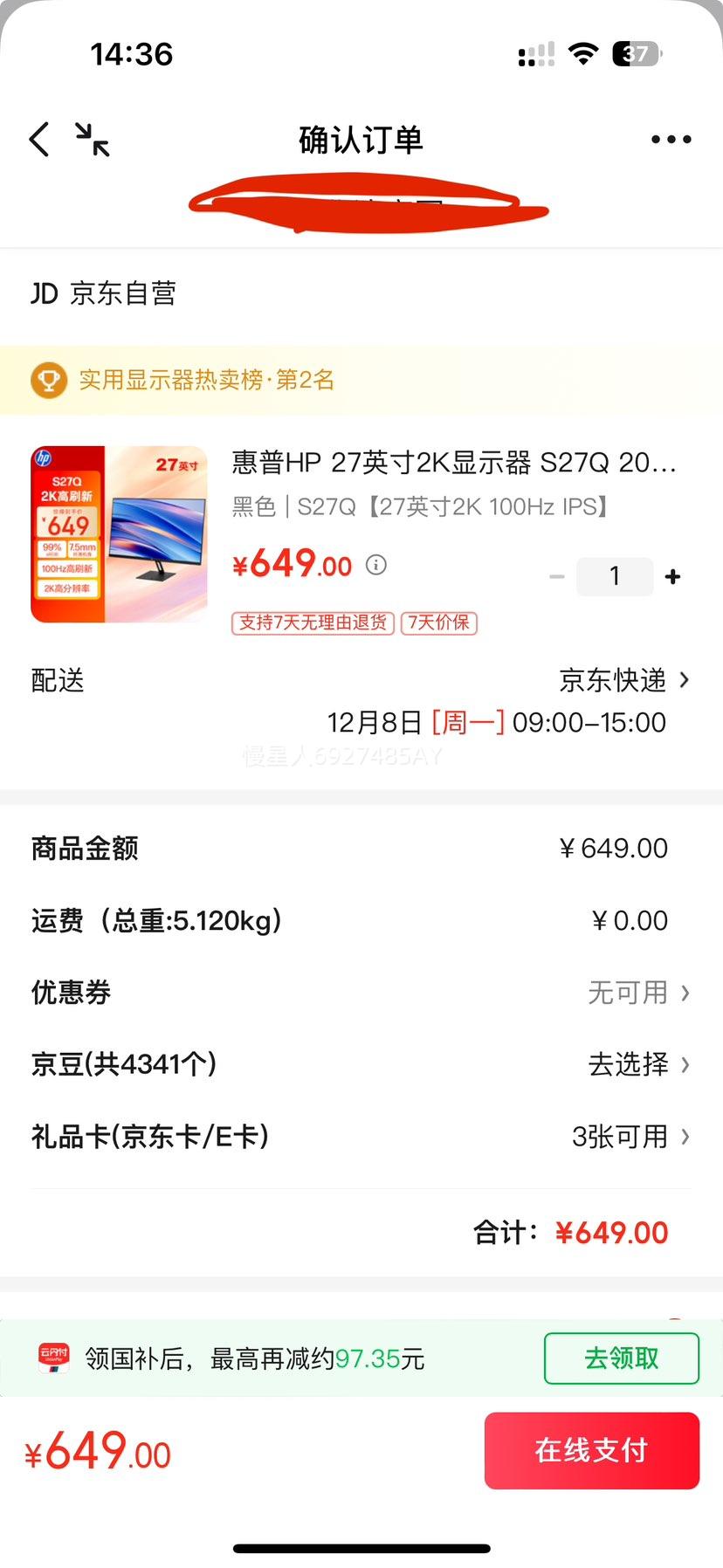
Task: Tap the price info circle icon beside ¥649.00
Action: 376,565
